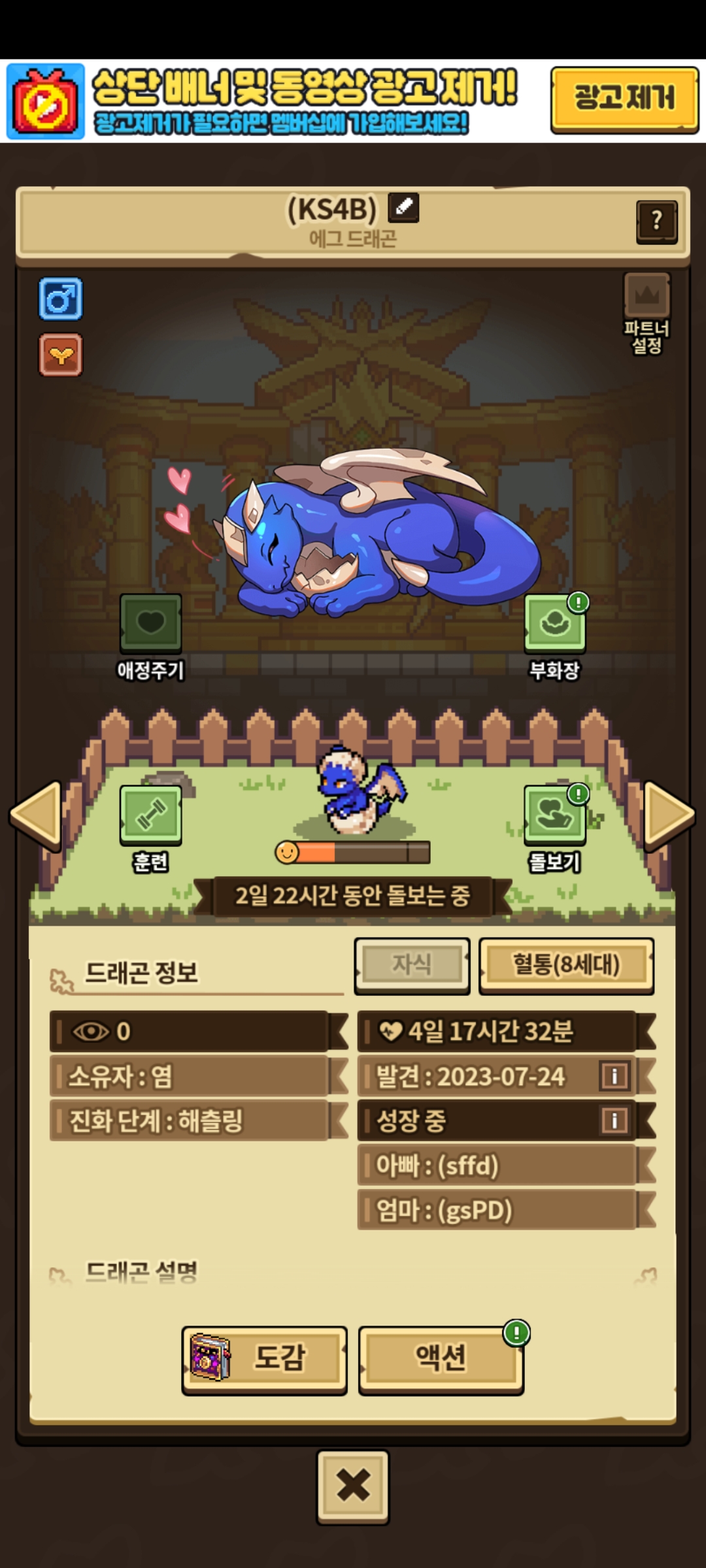Tap the 광고제거 button in the banner
706x1568 pixels.
tap(624, 99)
